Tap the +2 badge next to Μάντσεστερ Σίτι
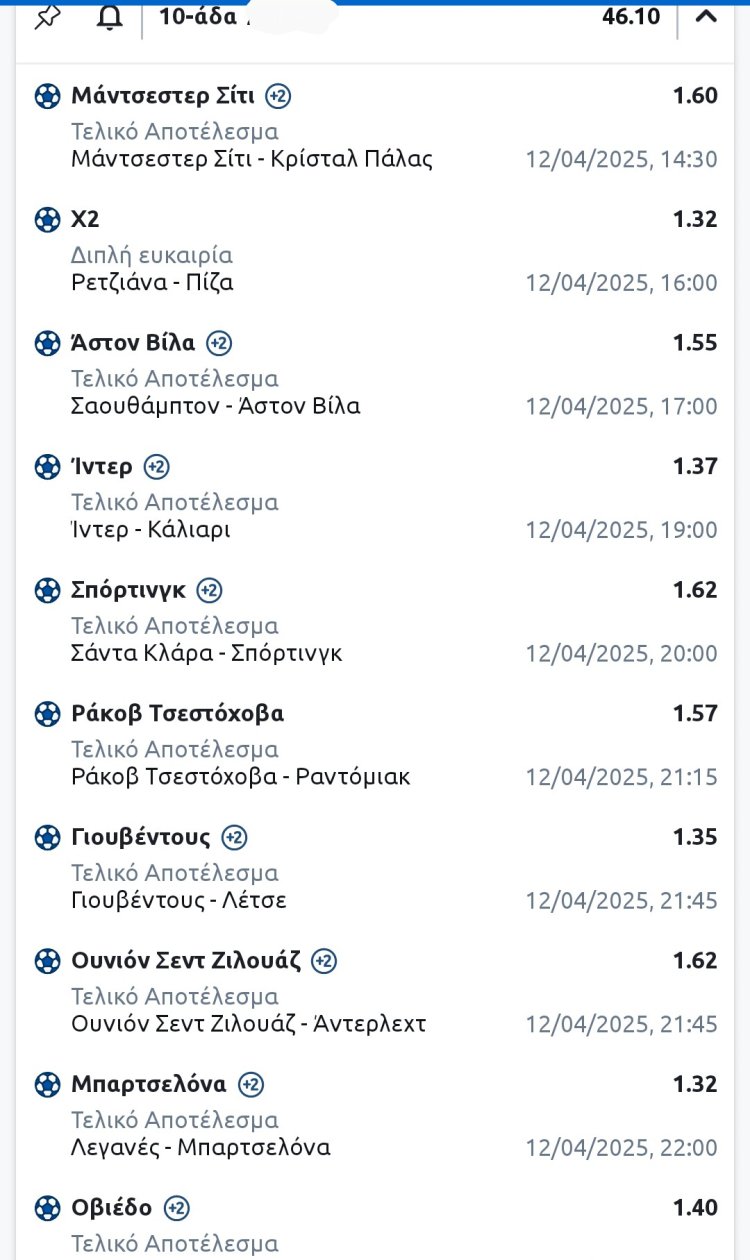 click(x=278, y=96)
